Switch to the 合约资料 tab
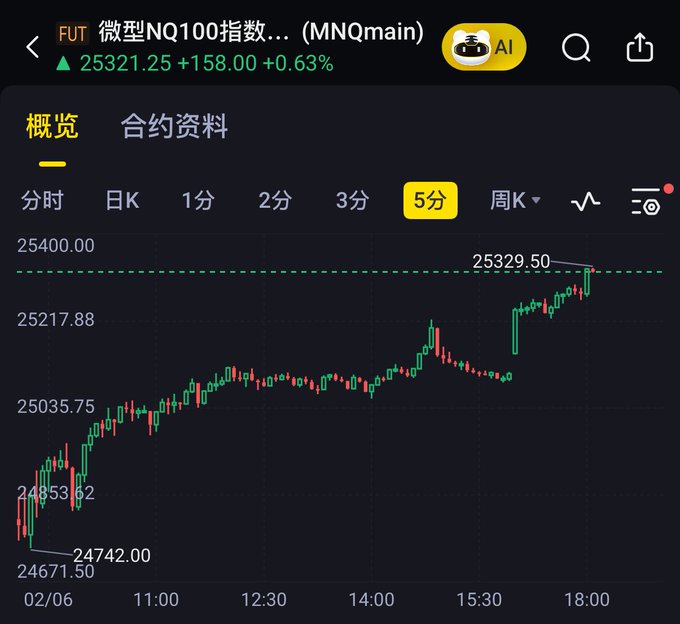The width and height of the screenshot is (680, 624). [x=174, y=127]
